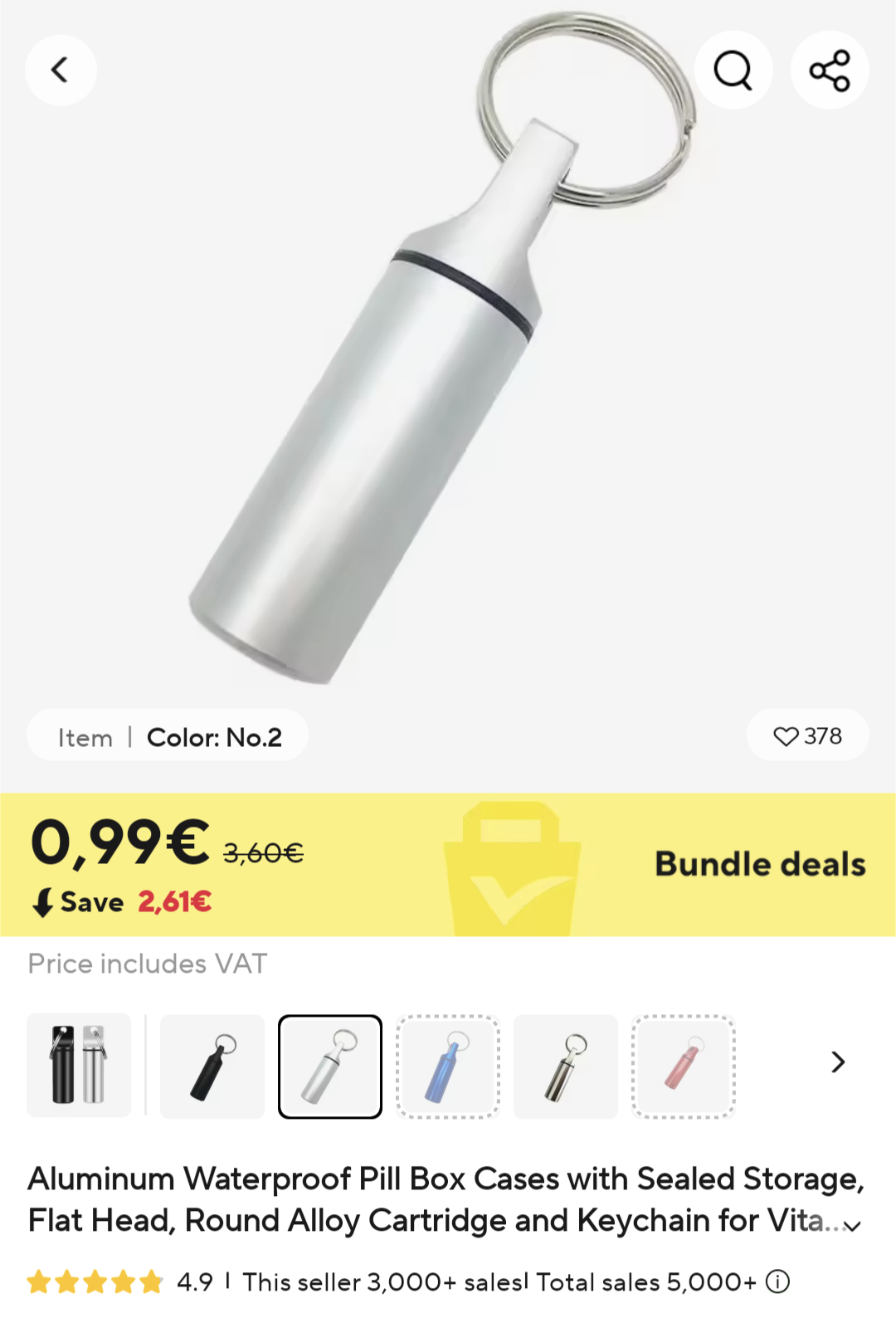Go back to the previous page

click(x=61, y=71)
